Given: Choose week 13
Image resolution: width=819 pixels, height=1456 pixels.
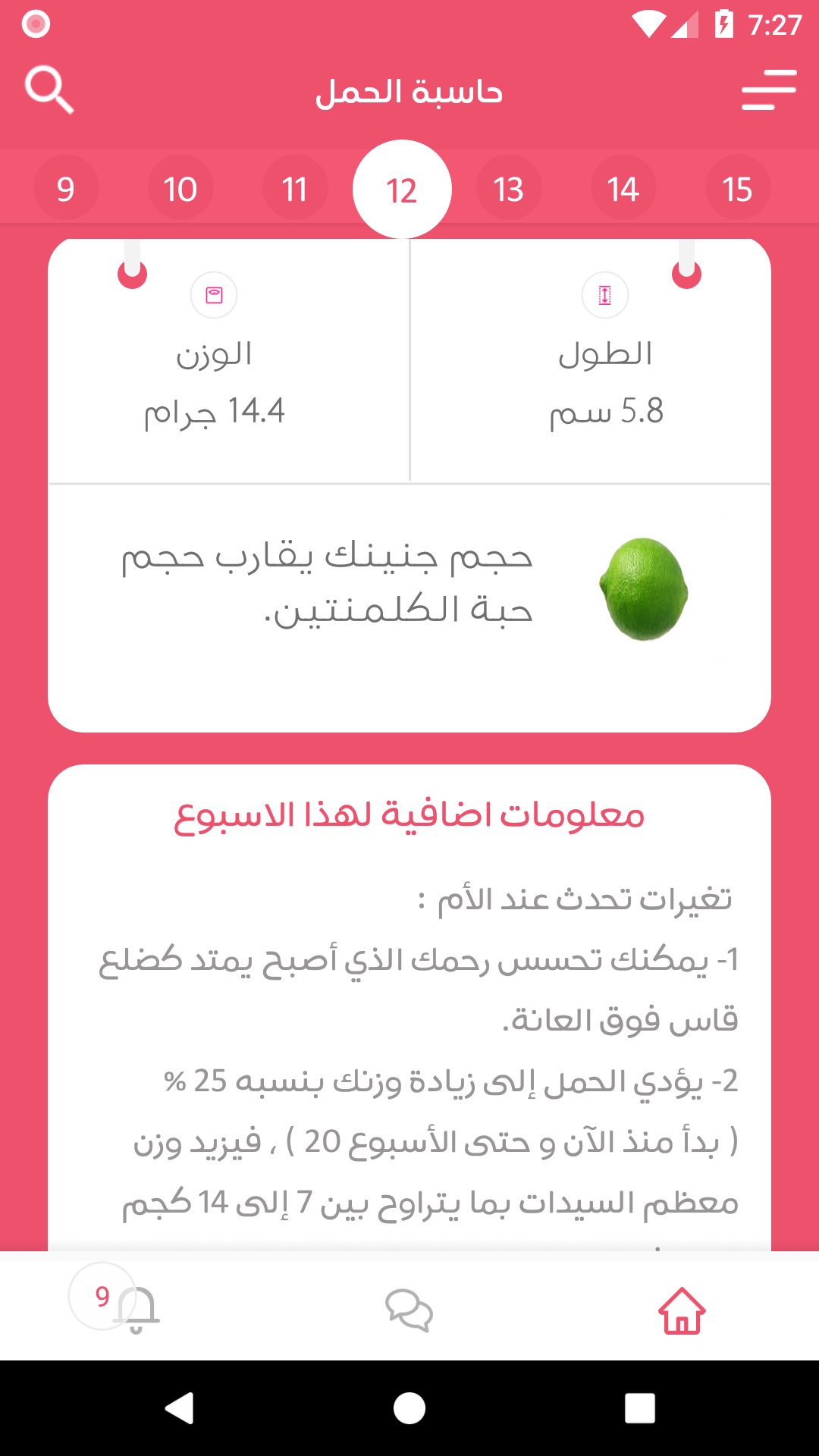Looking at the screenshot, I should [509, 189].
